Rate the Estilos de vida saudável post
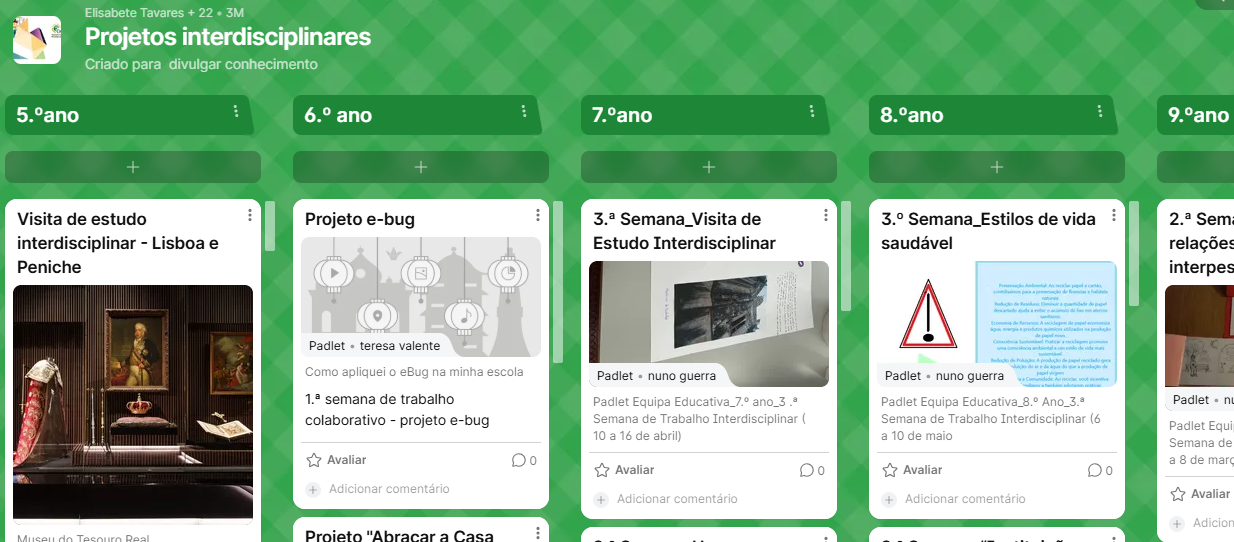 [913, 470]
